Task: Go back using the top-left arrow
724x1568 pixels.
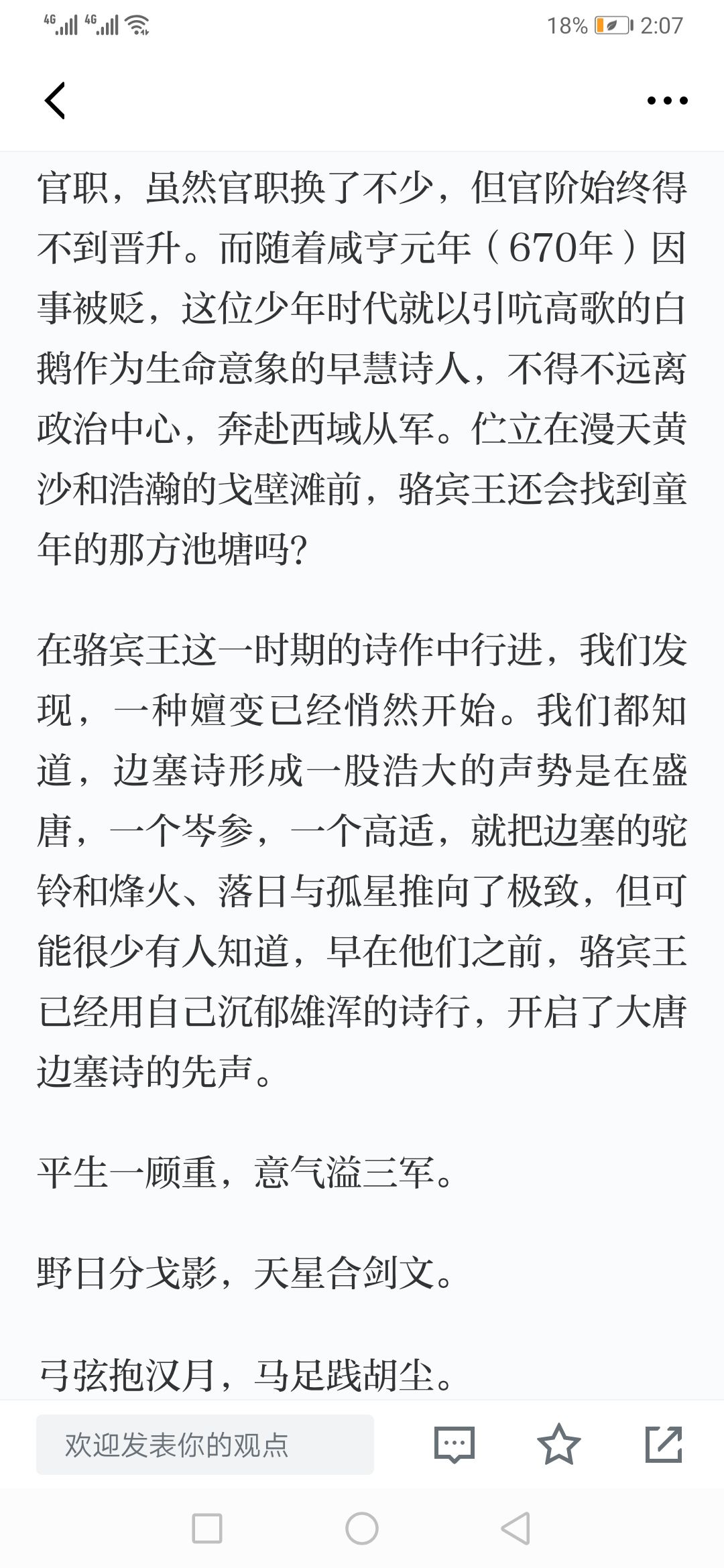Action: [x=55, y=101]
